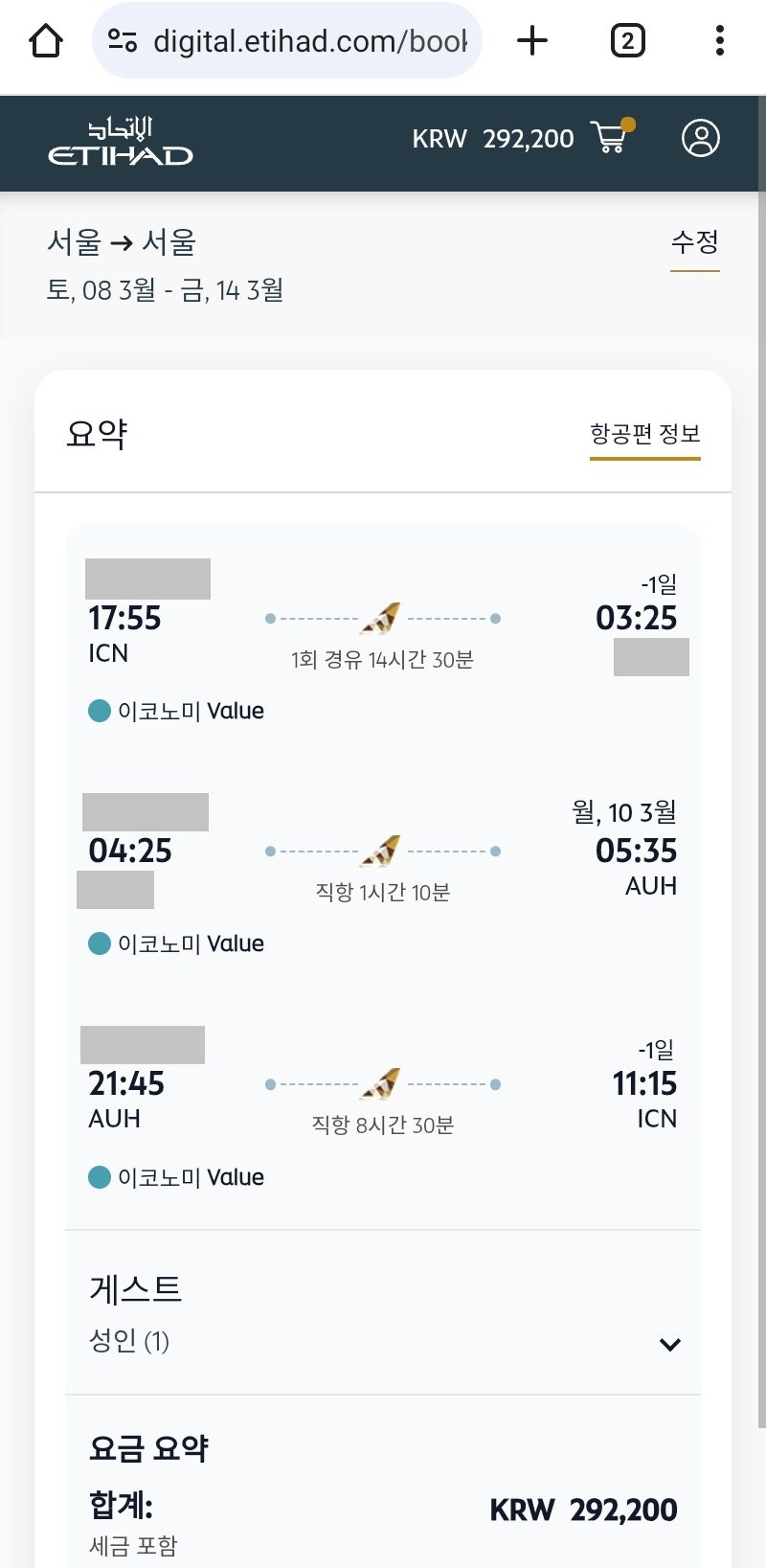Tap the browser home icon

[x=45, y=40]
